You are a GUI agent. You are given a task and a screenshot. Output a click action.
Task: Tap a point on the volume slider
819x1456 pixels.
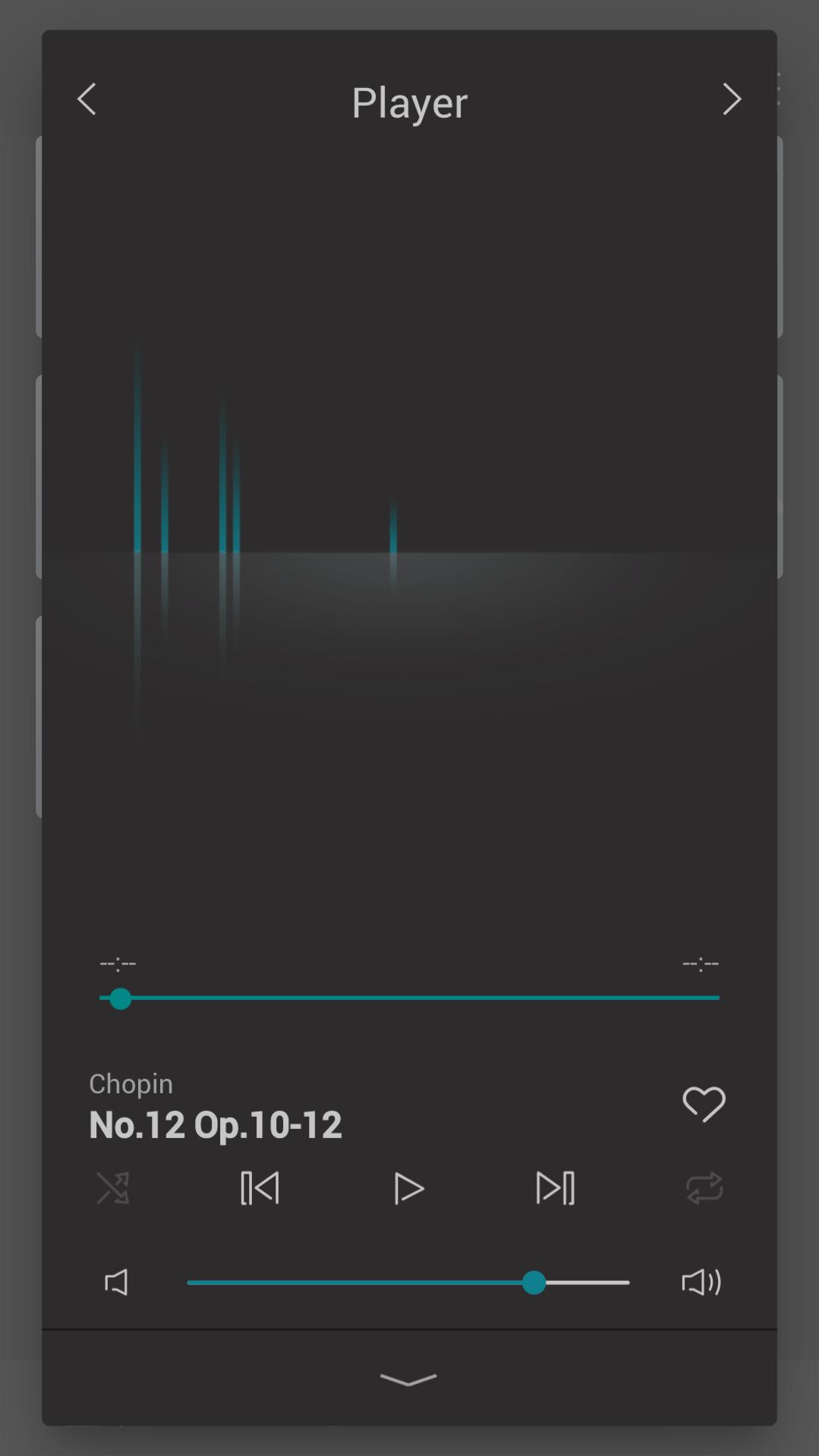408,1282
